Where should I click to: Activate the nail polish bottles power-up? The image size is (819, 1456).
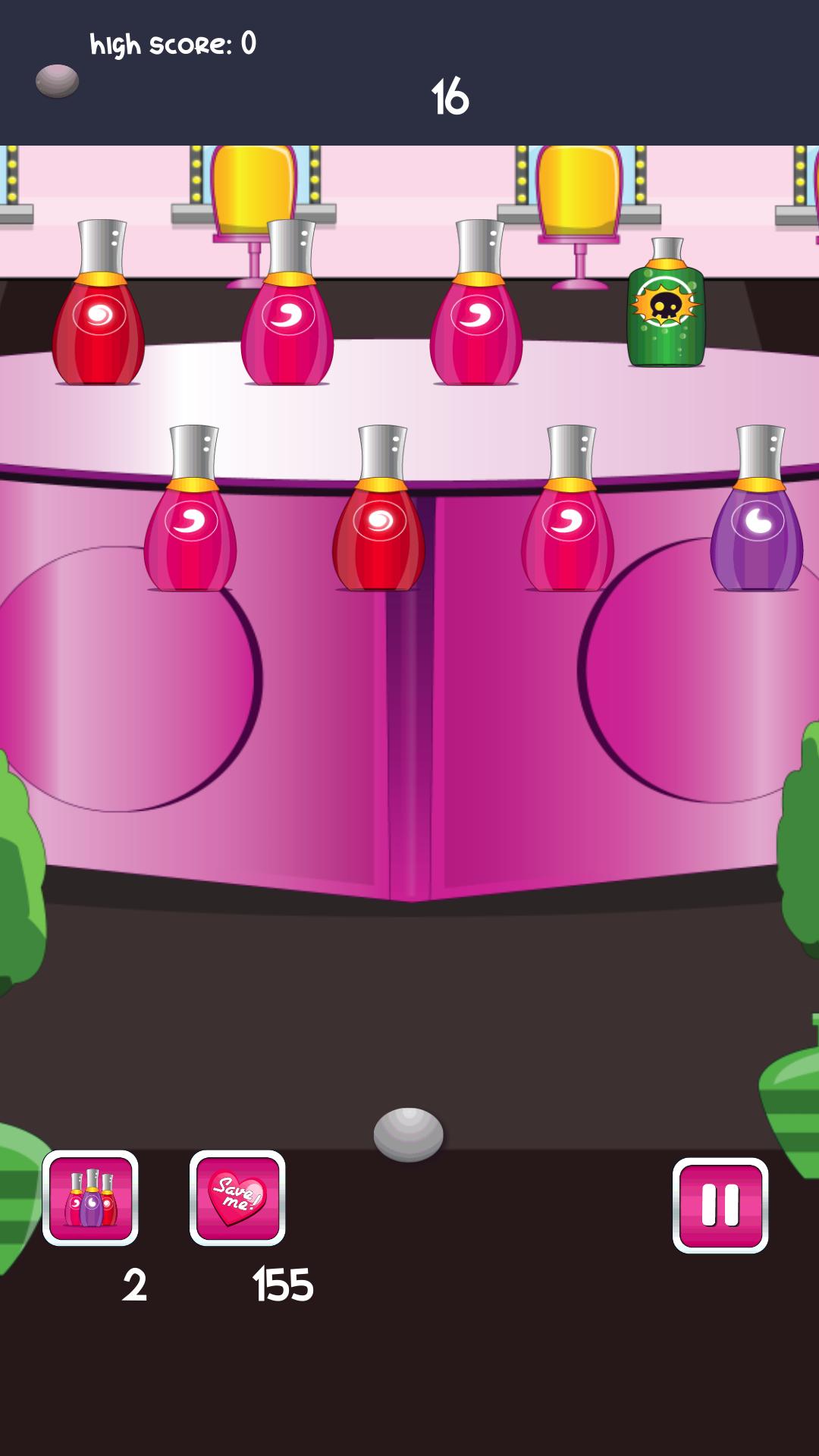point(90,1198)
